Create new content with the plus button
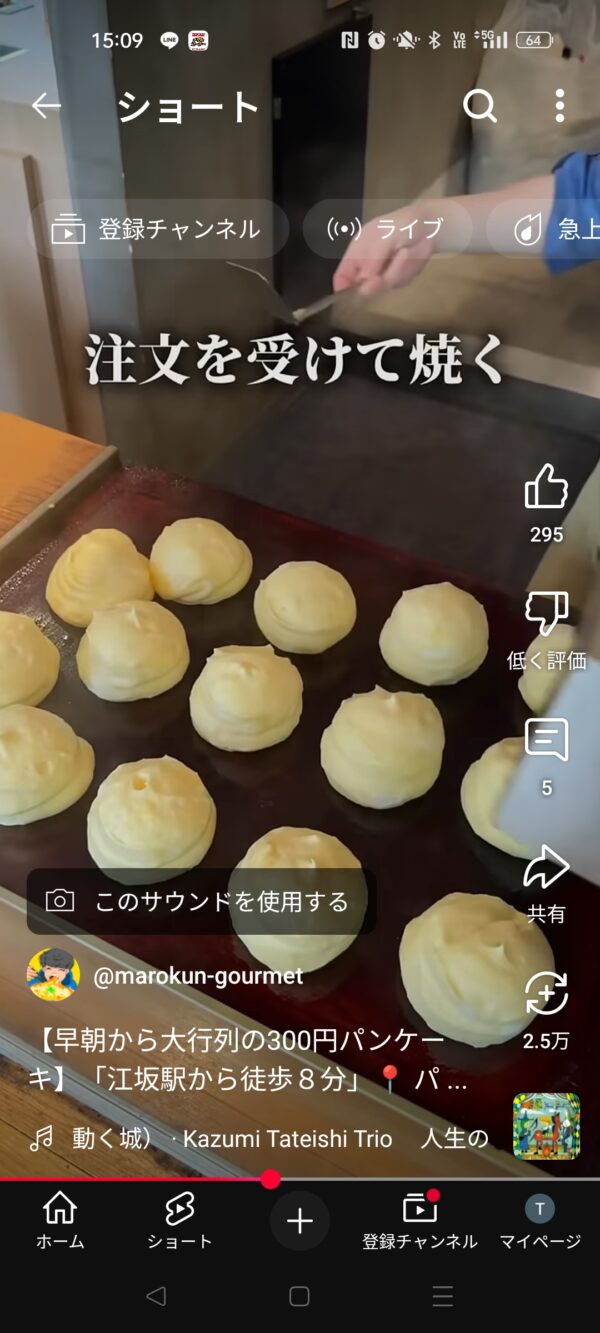The image size is (600, 1333). tap(300, 1221)
